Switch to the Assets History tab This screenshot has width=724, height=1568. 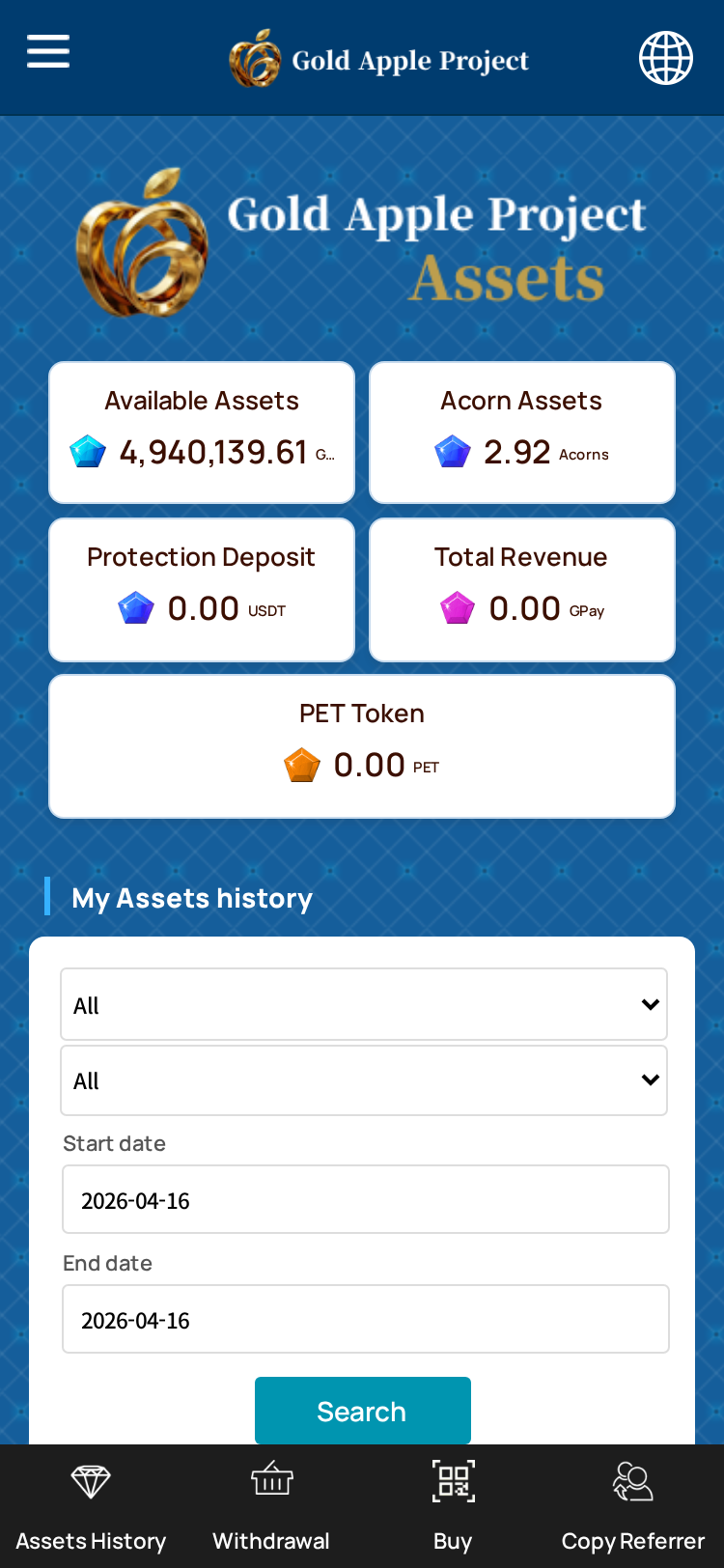pyautogui.click(x=91, y=1506)
